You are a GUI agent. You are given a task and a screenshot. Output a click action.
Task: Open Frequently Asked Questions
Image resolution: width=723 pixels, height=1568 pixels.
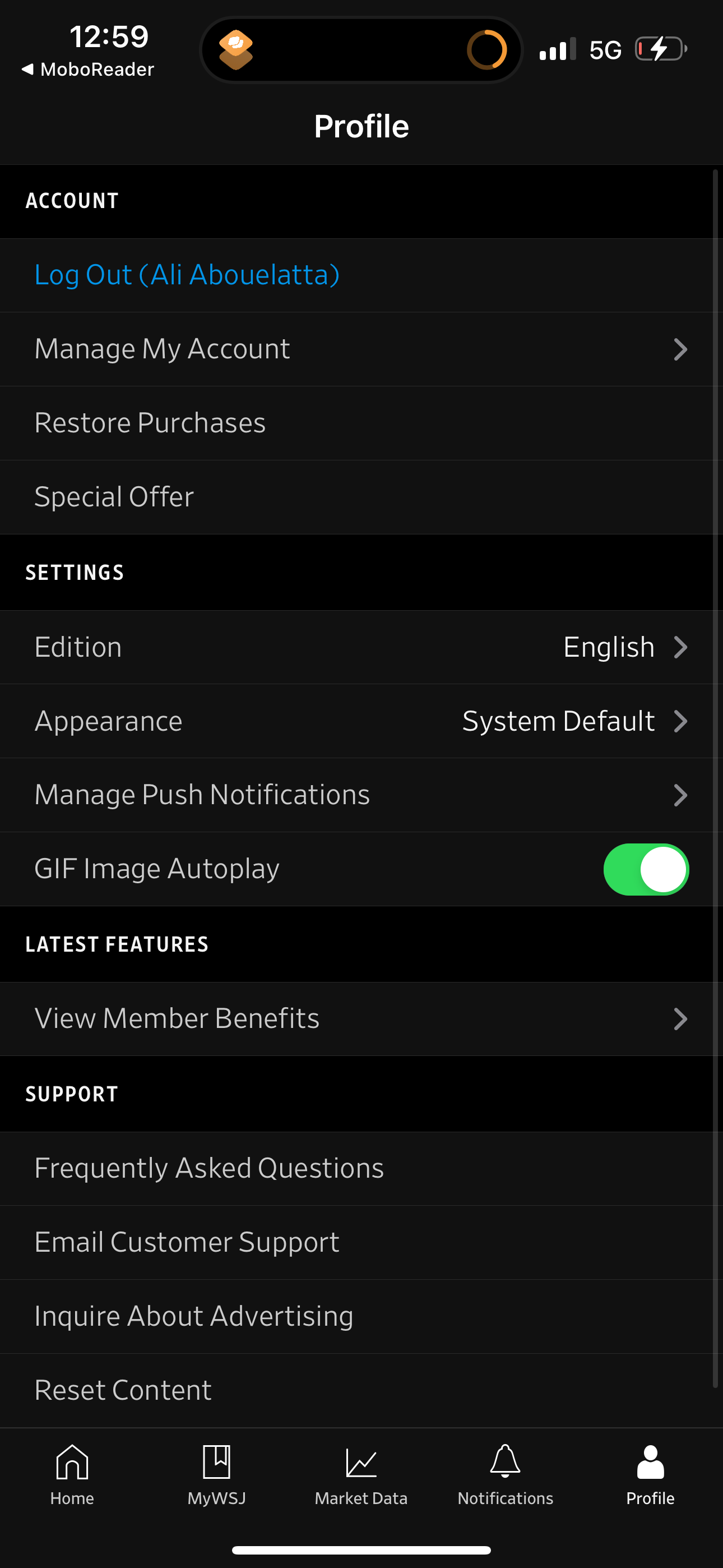[208, 1168]
